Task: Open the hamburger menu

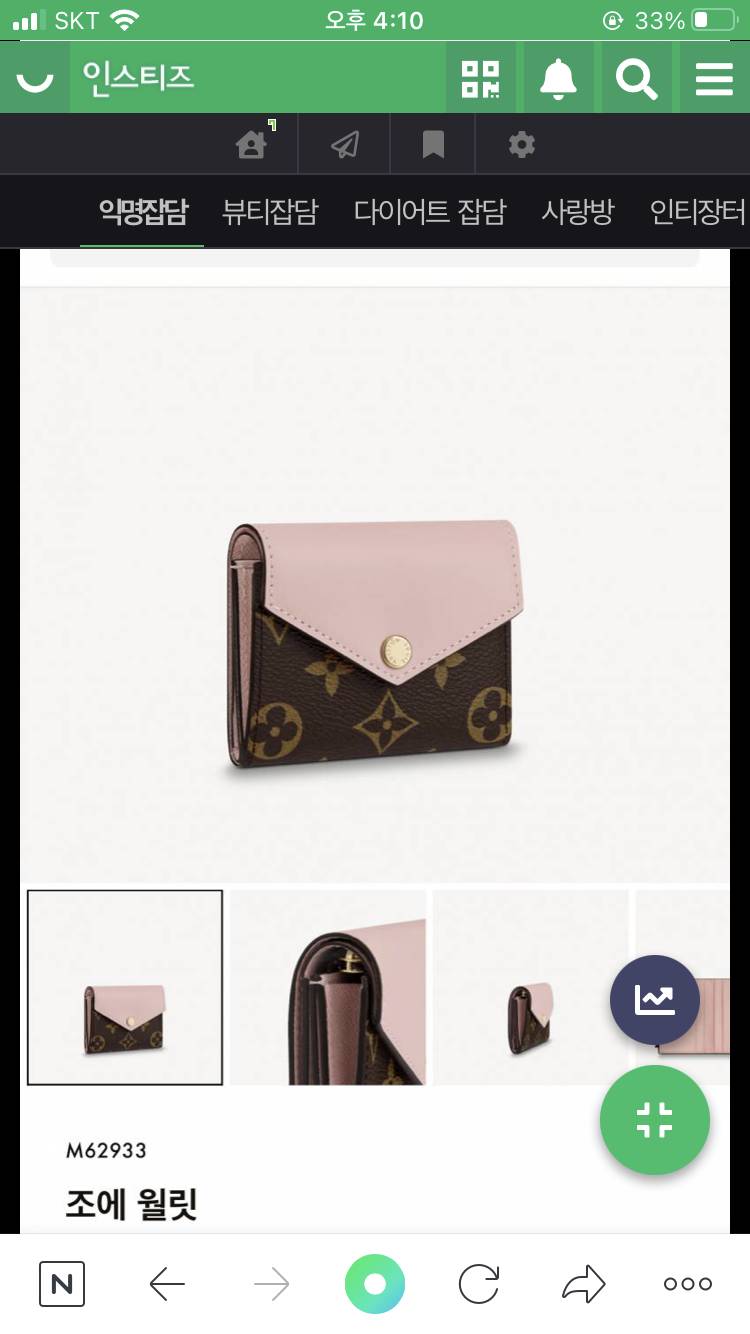Action: click(x=714, y=78)
